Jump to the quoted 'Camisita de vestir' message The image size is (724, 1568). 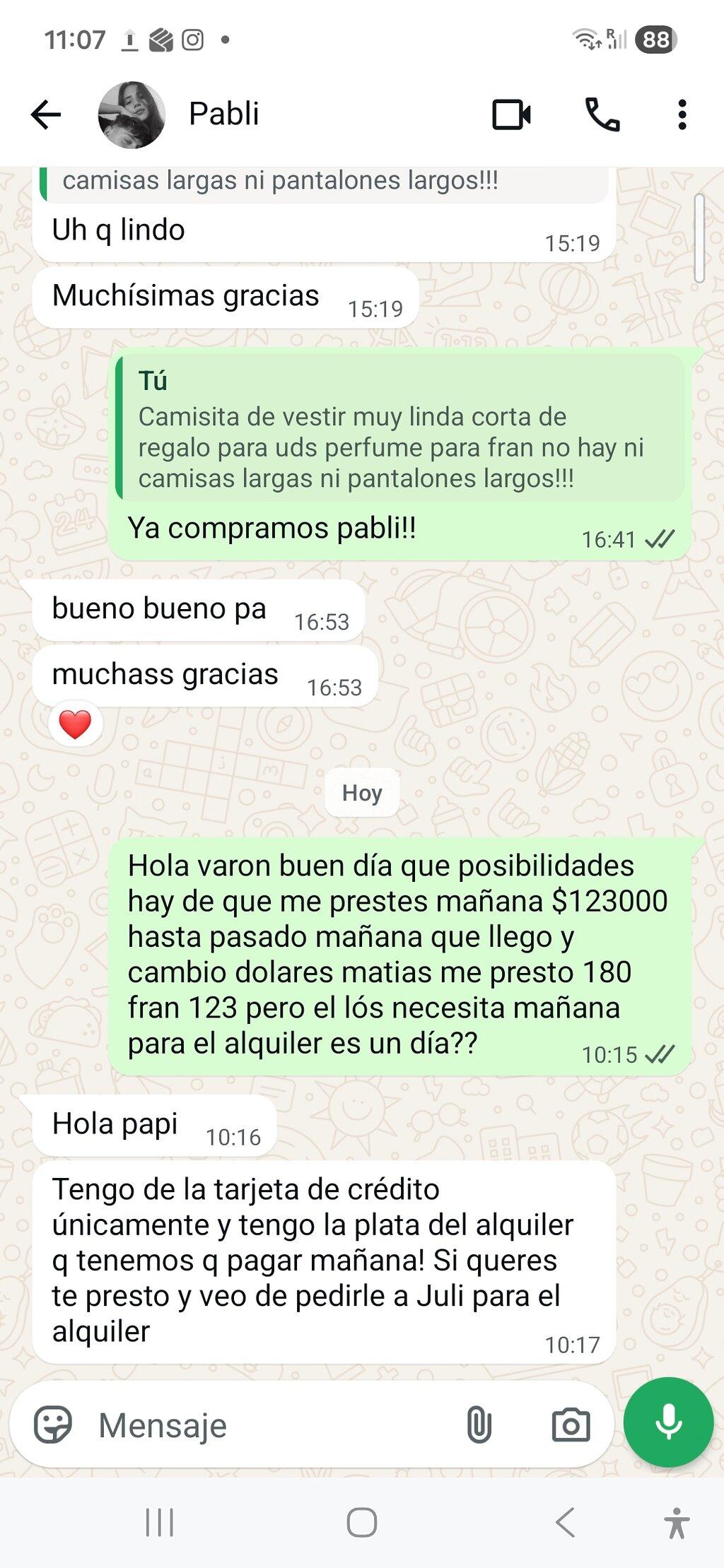(400, 429)
